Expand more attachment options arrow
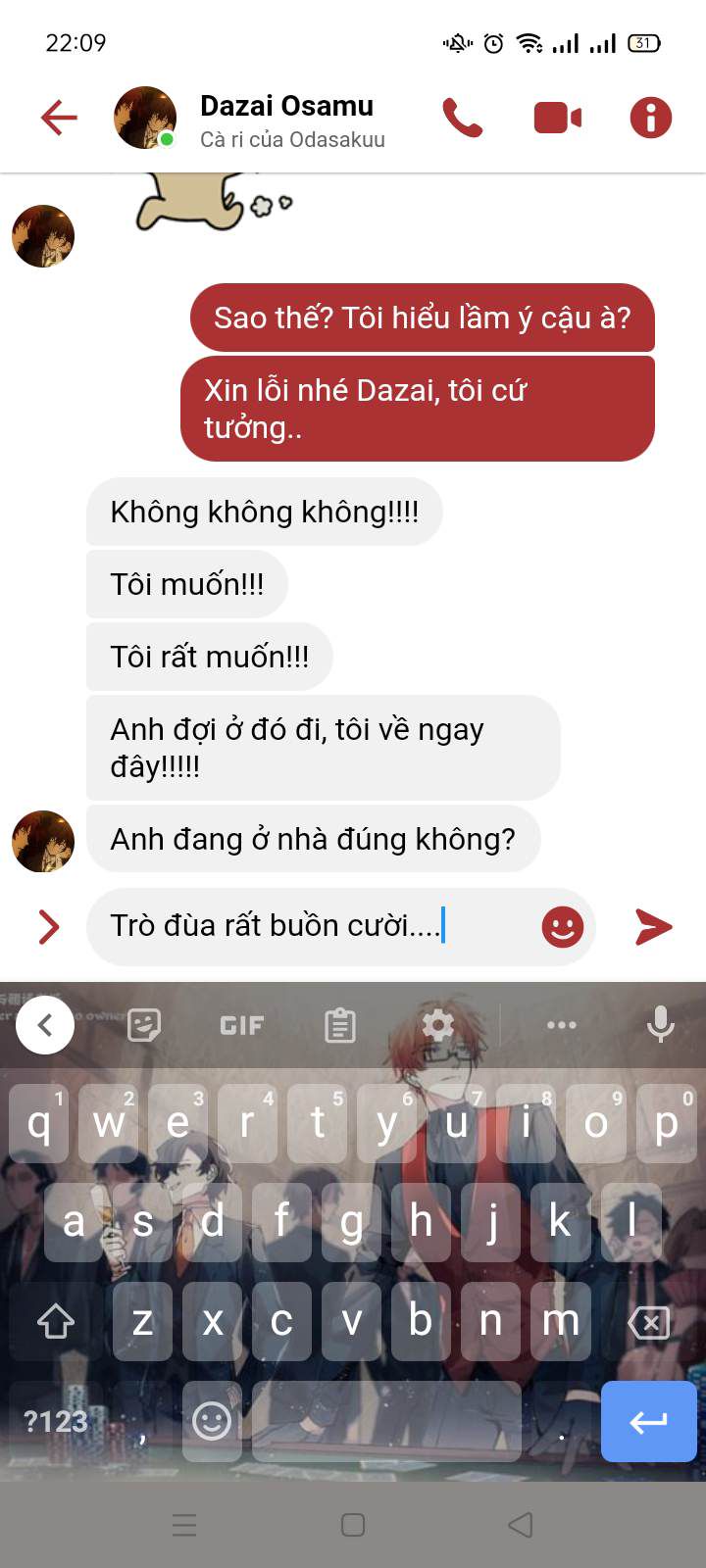The width and height of the screenshot is (706, 1568). (49, 926)
